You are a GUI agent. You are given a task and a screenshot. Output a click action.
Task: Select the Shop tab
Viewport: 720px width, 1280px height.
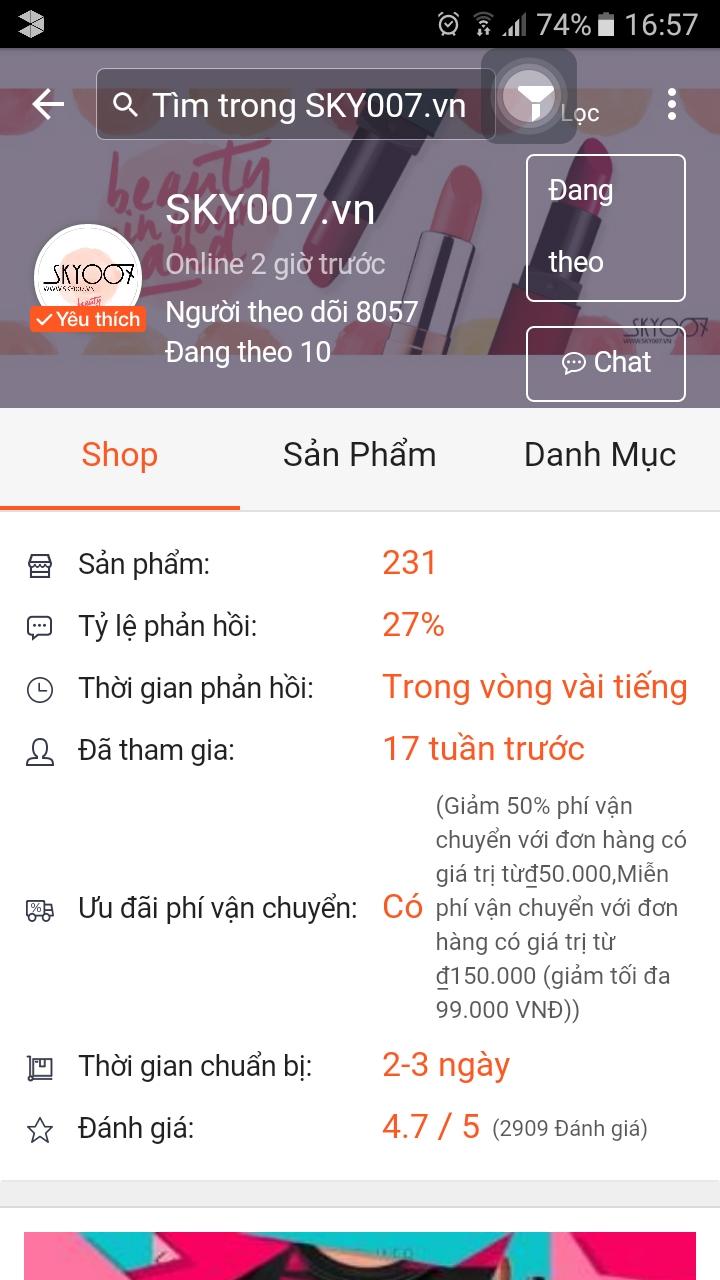coord(120,455)
